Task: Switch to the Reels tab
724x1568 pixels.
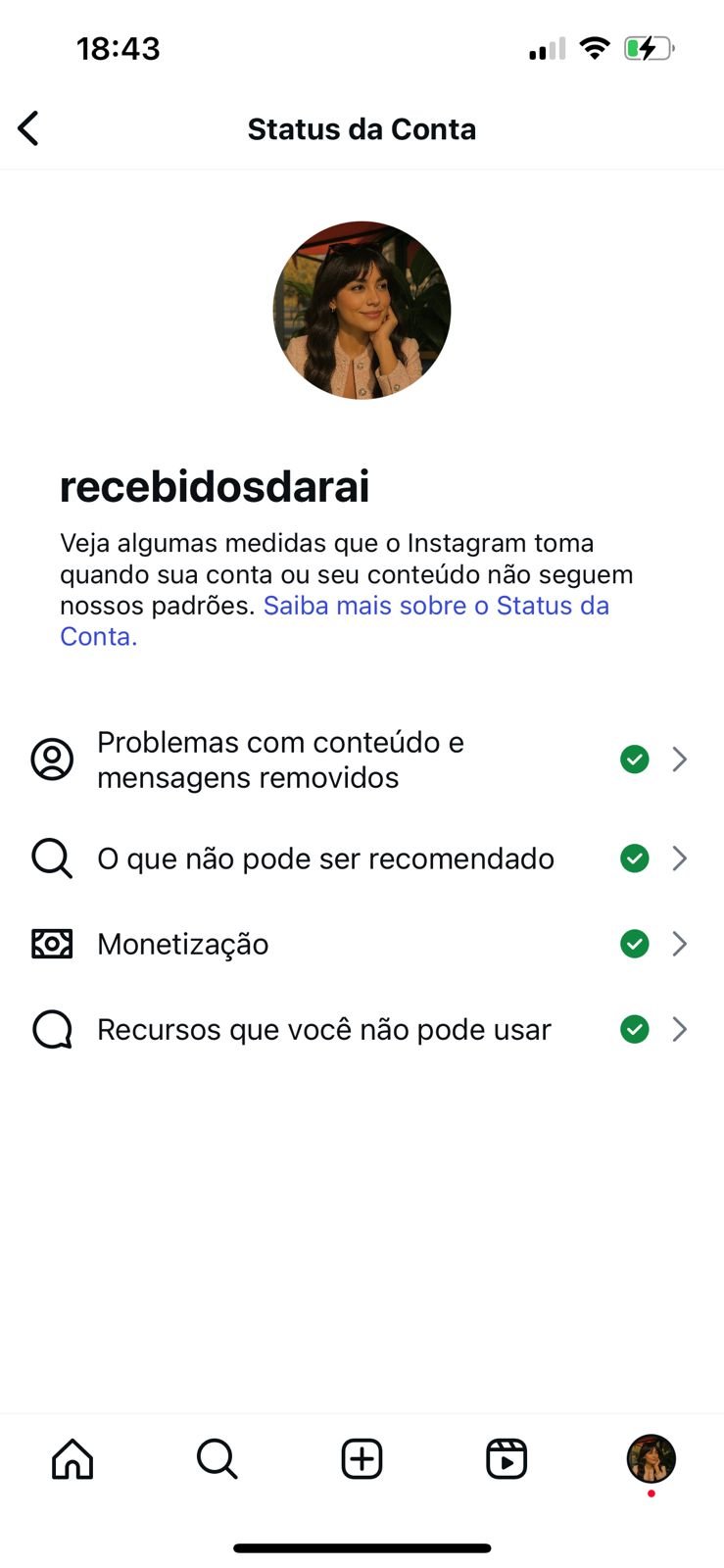Action: pos(507,1458)
